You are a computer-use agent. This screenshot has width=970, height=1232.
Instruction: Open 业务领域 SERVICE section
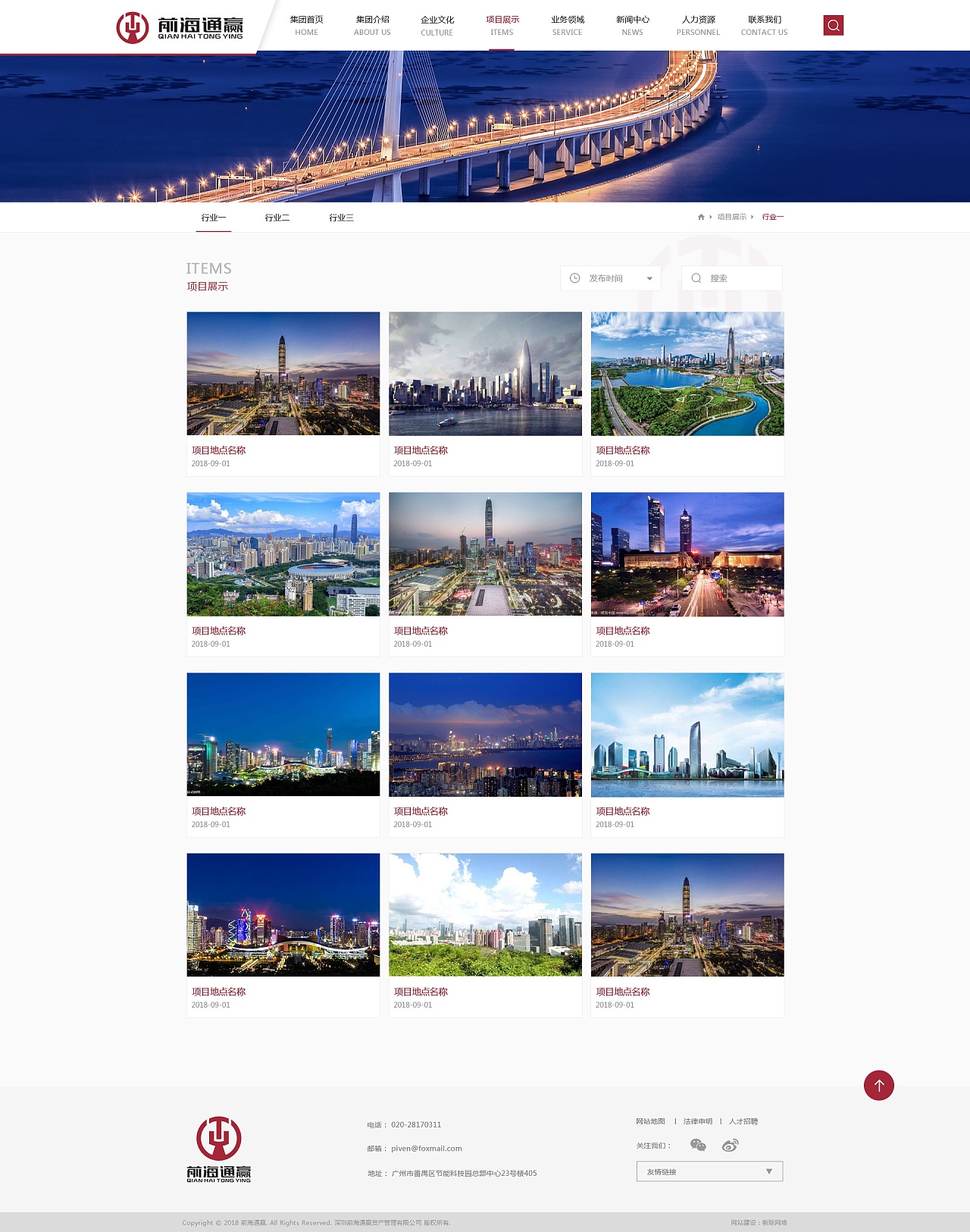[x=567, y=26]
